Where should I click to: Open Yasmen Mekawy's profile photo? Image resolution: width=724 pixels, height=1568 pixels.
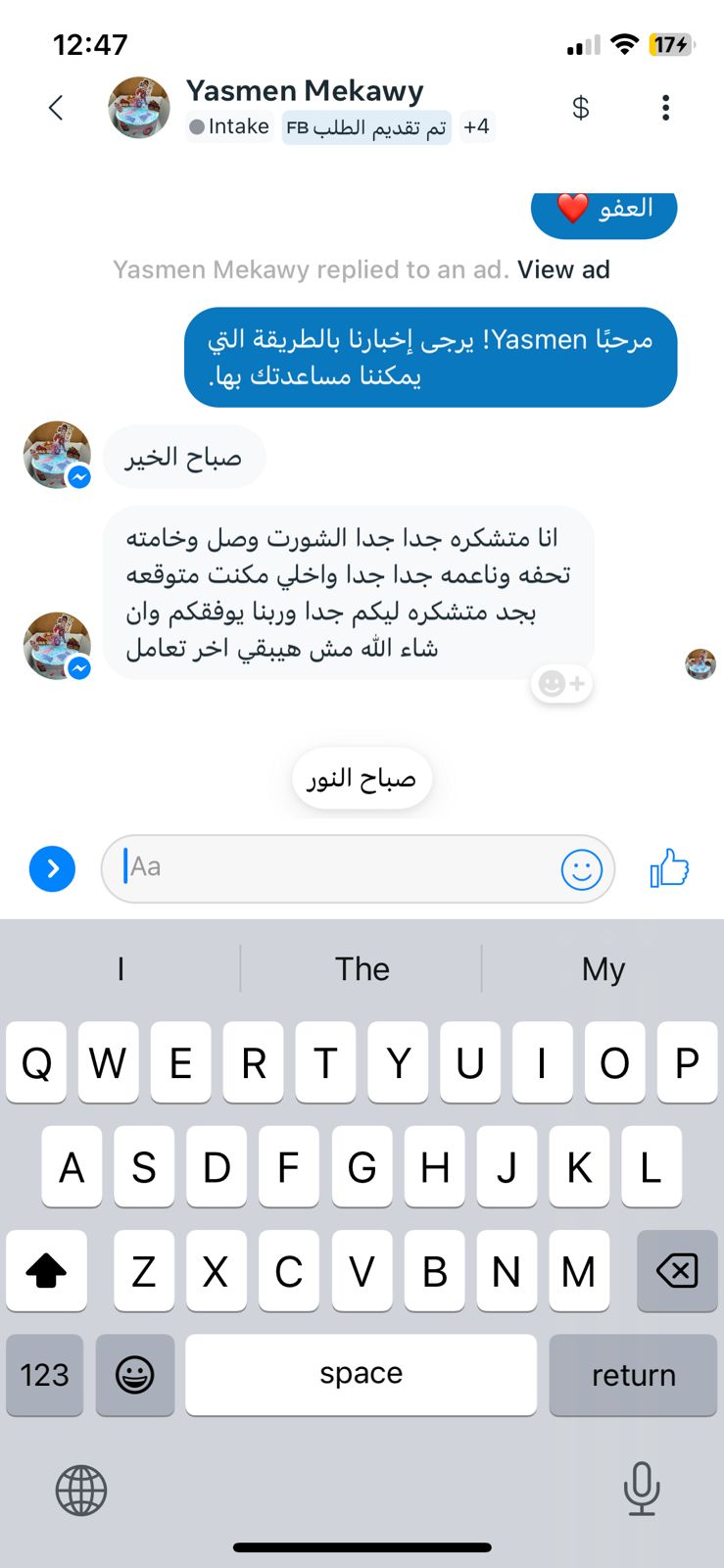click(139, 108)
